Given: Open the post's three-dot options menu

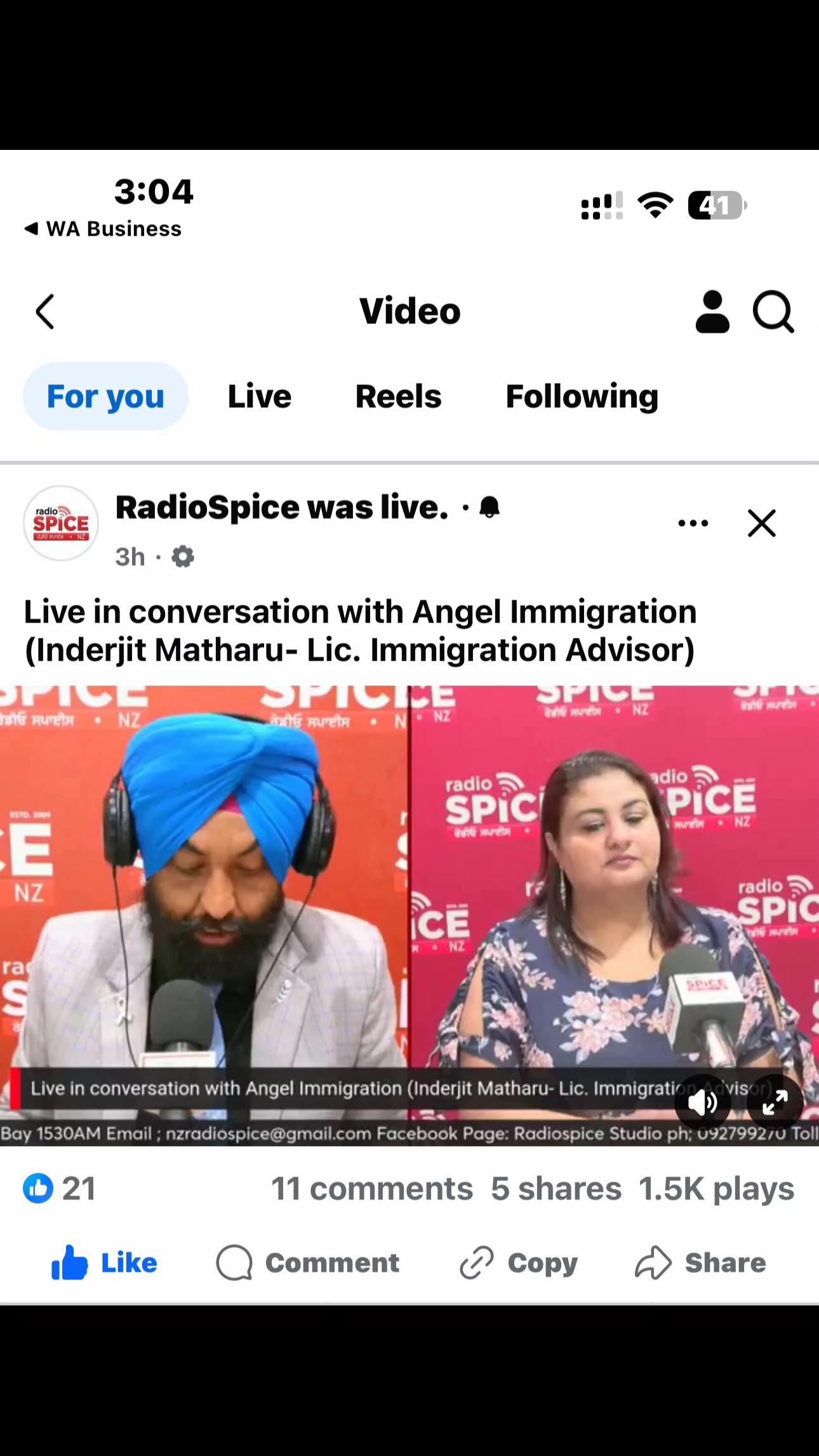Looking at the screenshot, I should pyautogui.click(x=693, y=523).
